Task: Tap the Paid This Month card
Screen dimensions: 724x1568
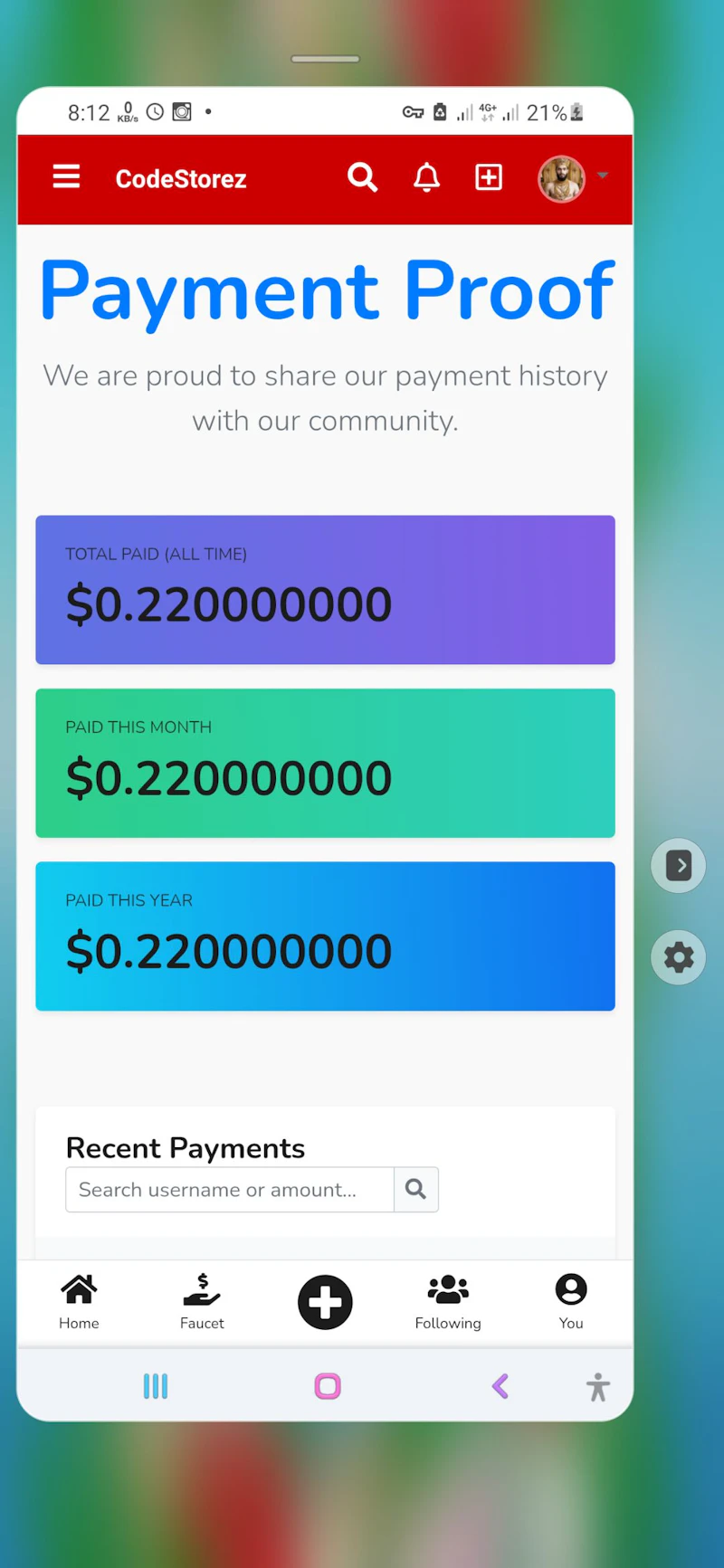Action: (x=325, y=763)
